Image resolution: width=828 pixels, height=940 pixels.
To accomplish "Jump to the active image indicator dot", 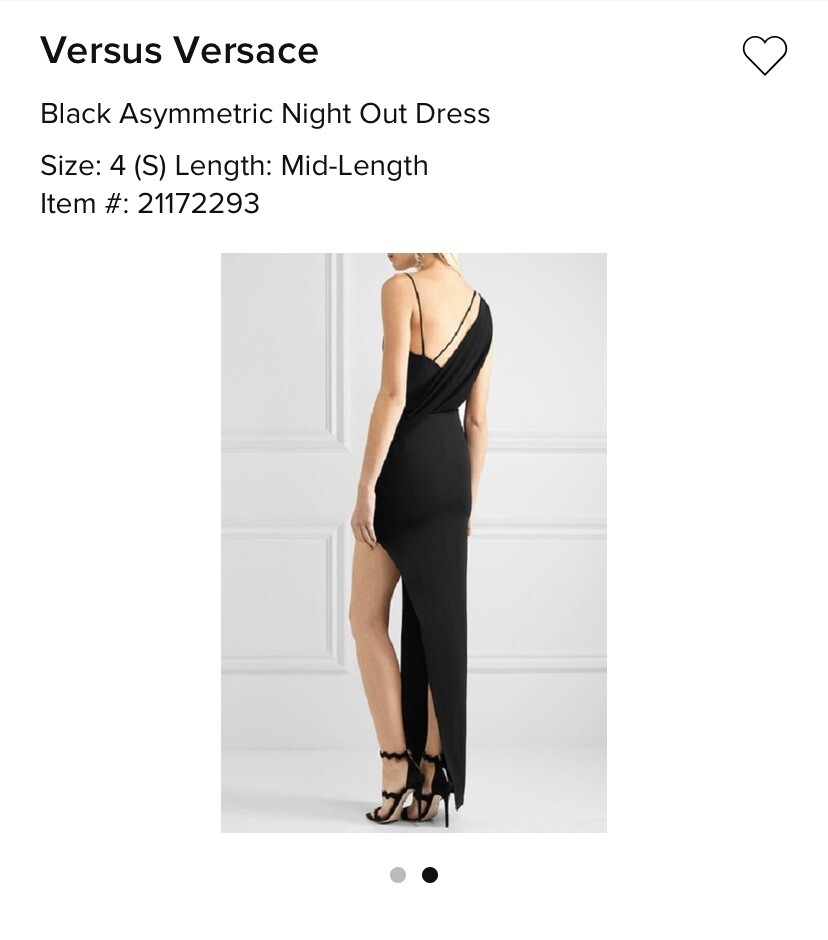I will [x=430, y=875].
